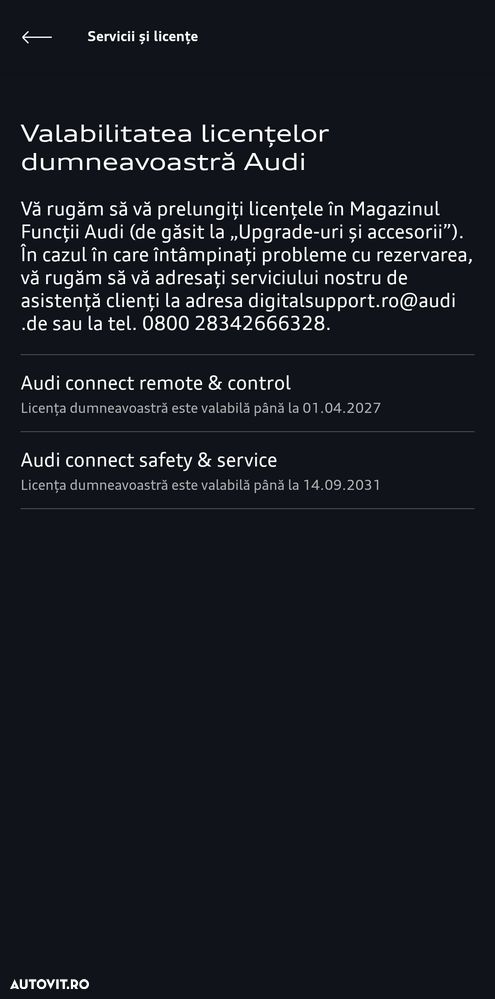Open Audi connect remote & control license

(x=247, y=393)
